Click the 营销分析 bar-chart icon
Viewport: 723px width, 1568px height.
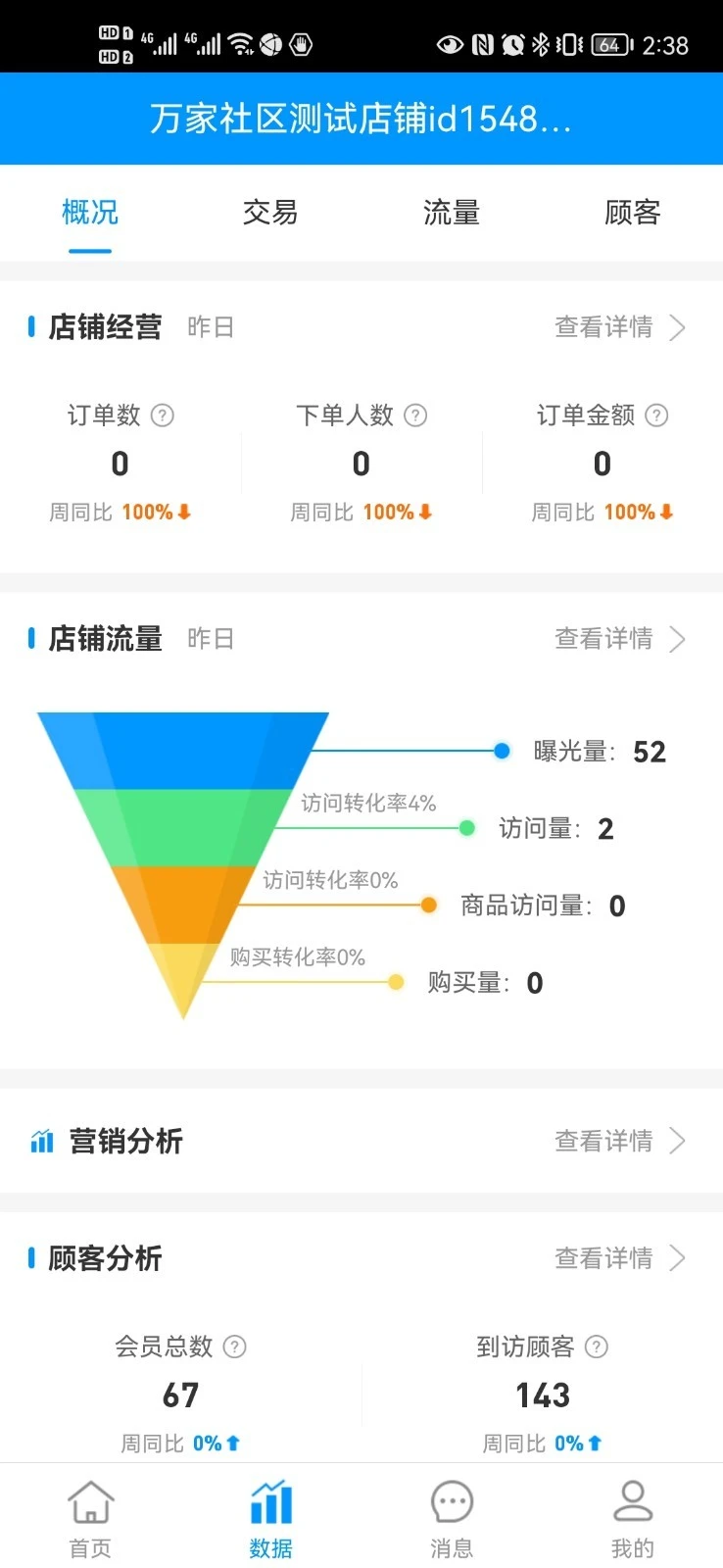(x=41, y=1141)
